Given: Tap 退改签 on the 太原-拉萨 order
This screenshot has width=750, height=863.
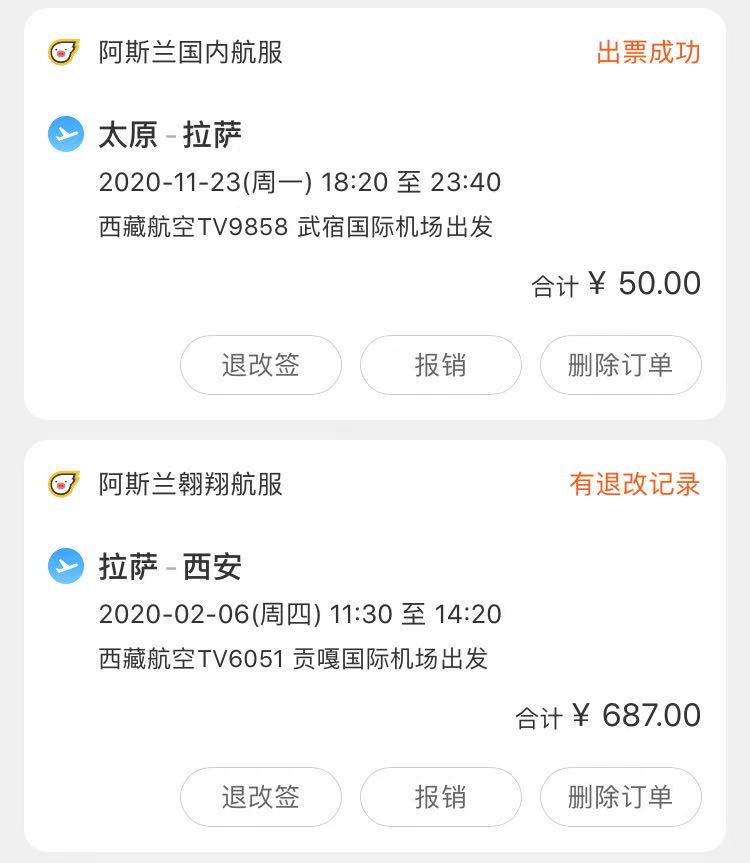Looking at the screenshot, I should (261, 365).
